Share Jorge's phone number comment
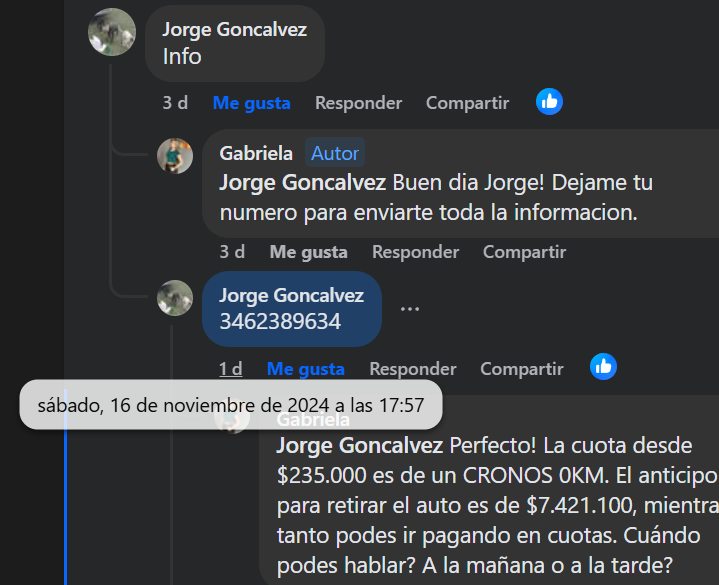This screenshot has width=719, height=585. tap(521, 369)
